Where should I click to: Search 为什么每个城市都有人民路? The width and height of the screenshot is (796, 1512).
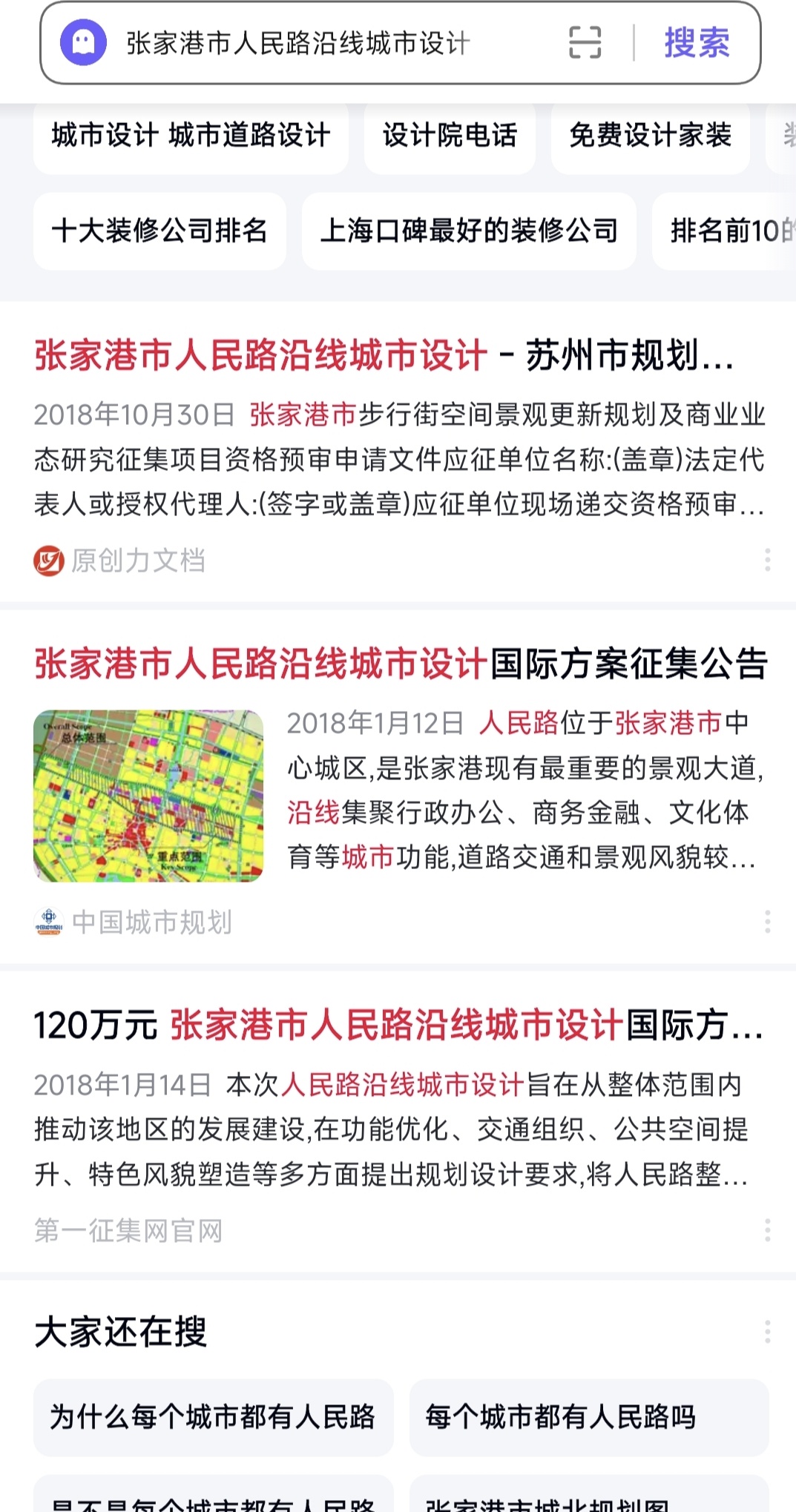(x=213, y=1417)
